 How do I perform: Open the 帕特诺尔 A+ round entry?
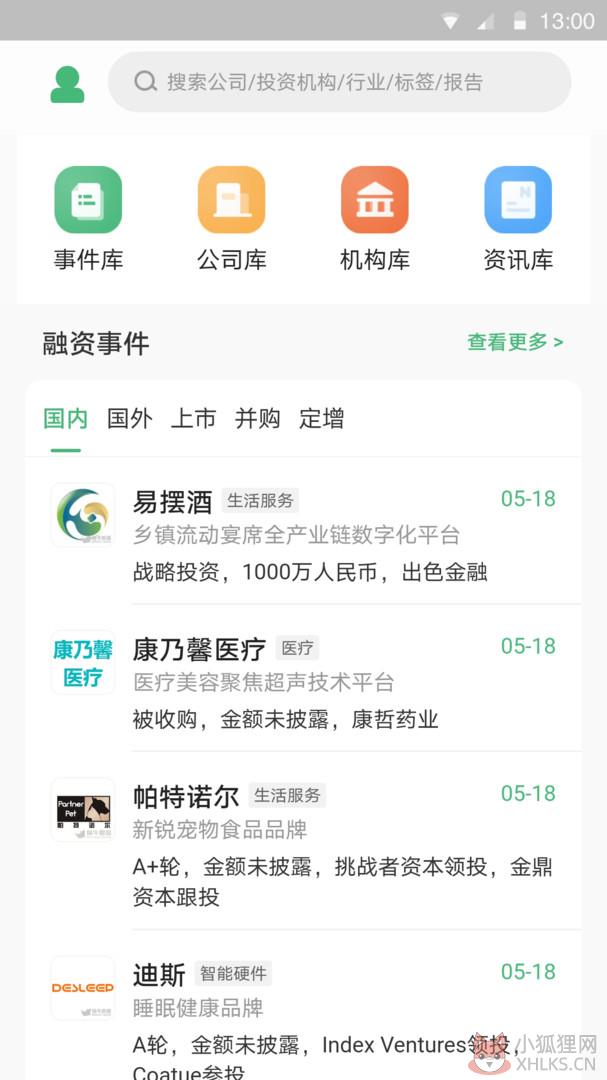click(304, 843)
